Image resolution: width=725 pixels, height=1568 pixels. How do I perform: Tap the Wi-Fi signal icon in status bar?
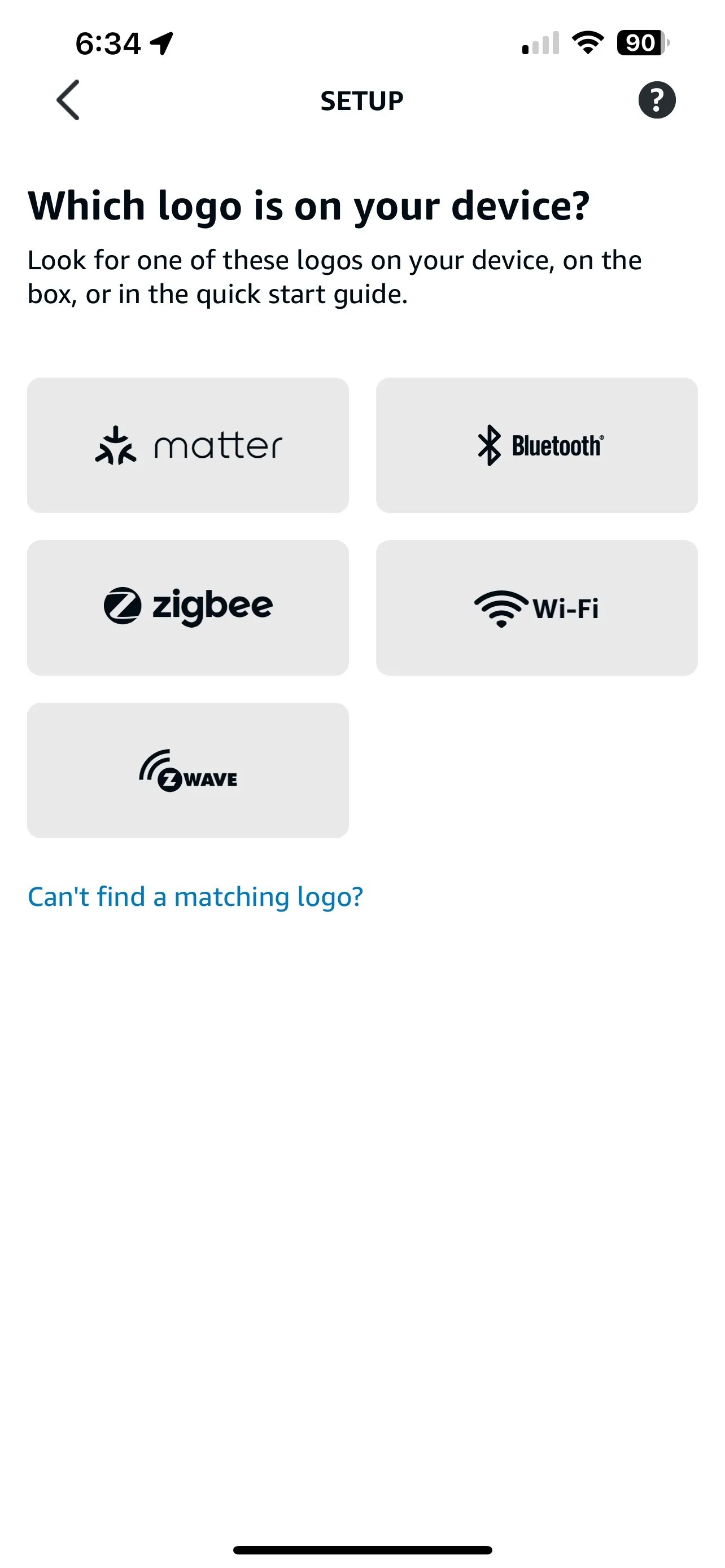(x=586, y=42)
